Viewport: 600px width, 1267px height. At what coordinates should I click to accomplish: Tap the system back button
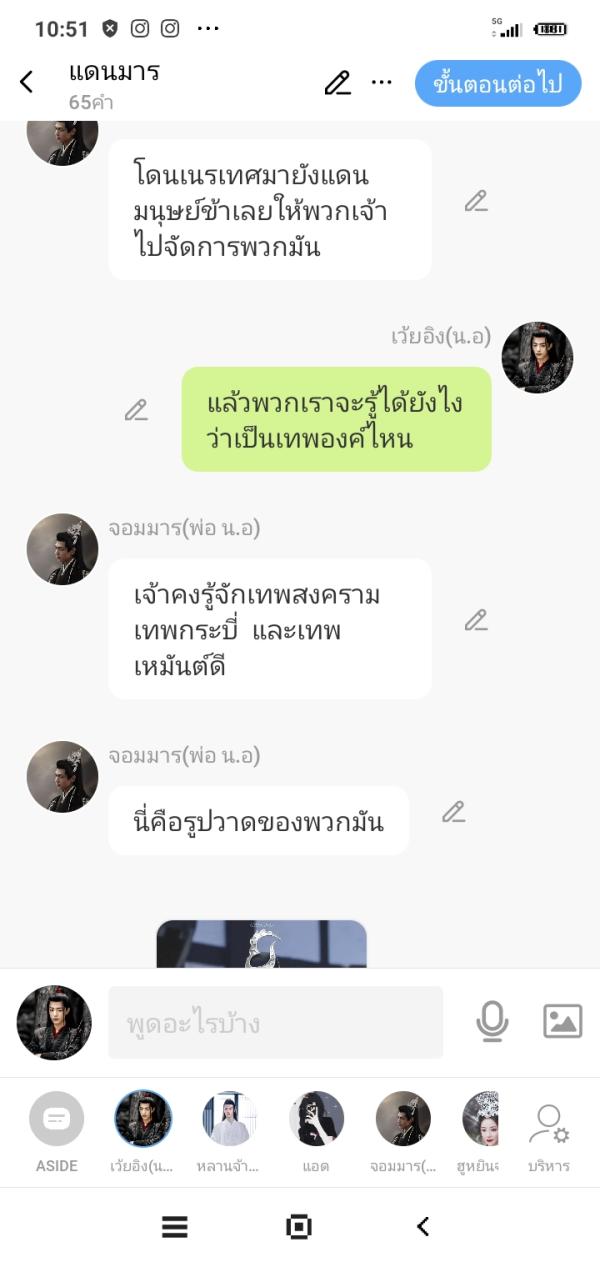[423, 1226]
